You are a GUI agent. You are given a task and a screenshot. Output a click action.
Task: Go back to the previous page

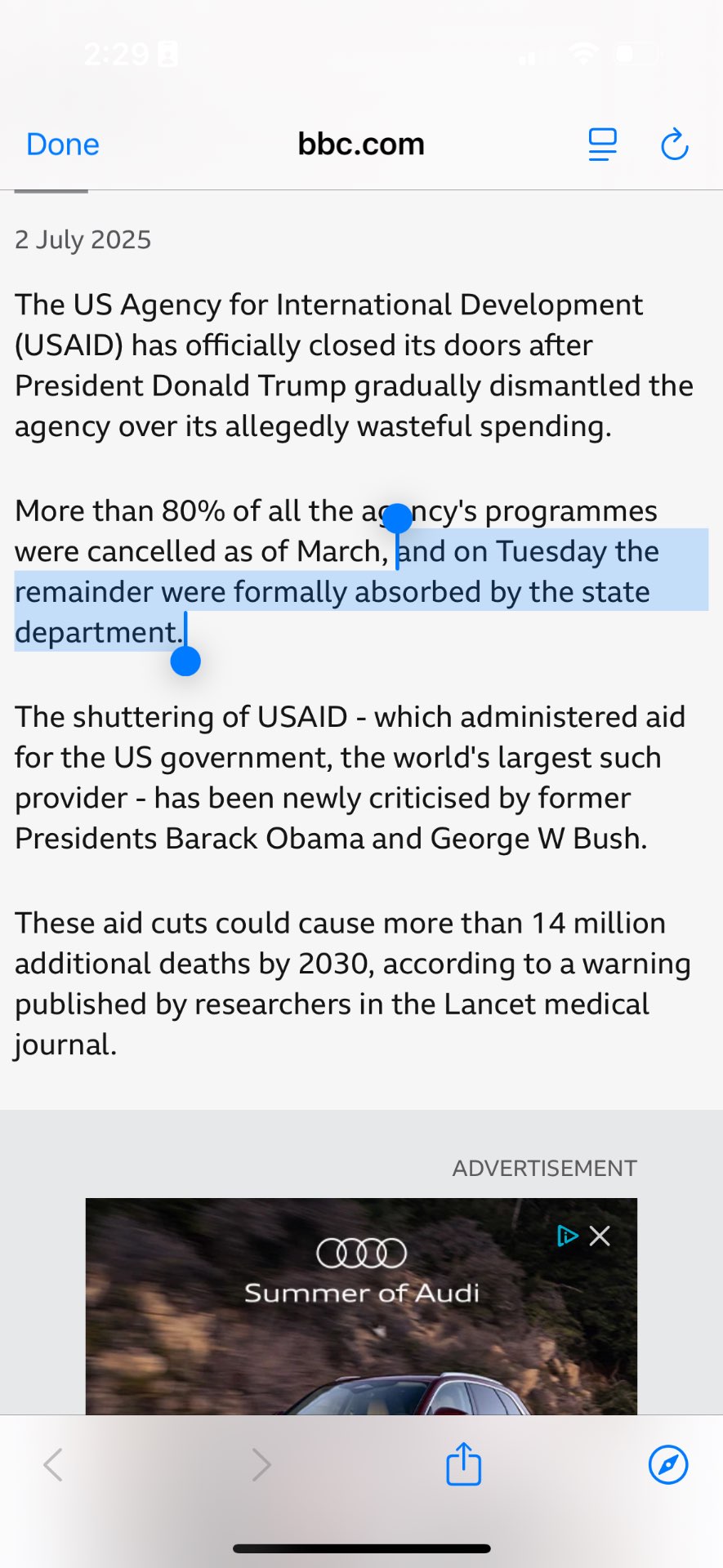(53, 1464)
